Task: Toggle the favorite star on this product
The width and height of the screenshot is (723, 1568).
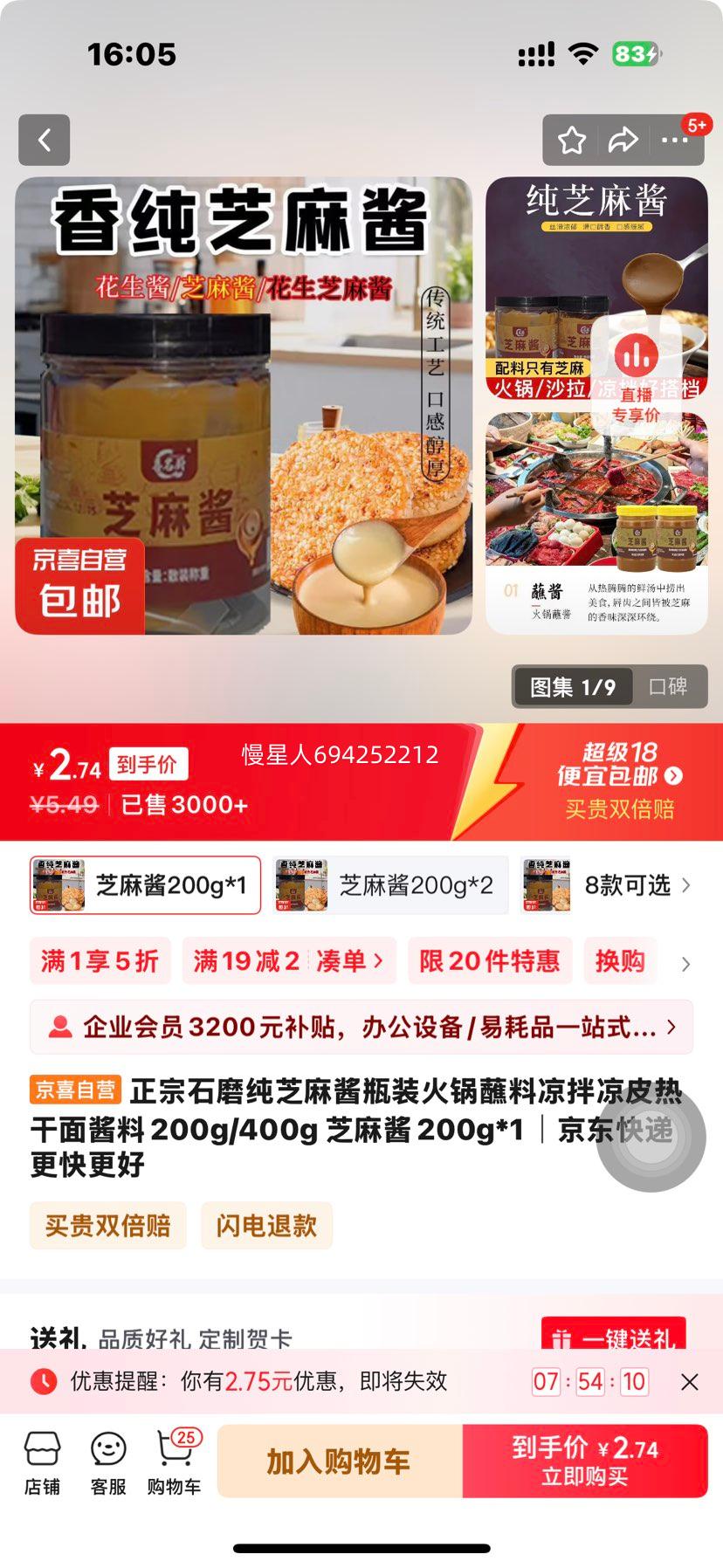Action: coord(573,138)
